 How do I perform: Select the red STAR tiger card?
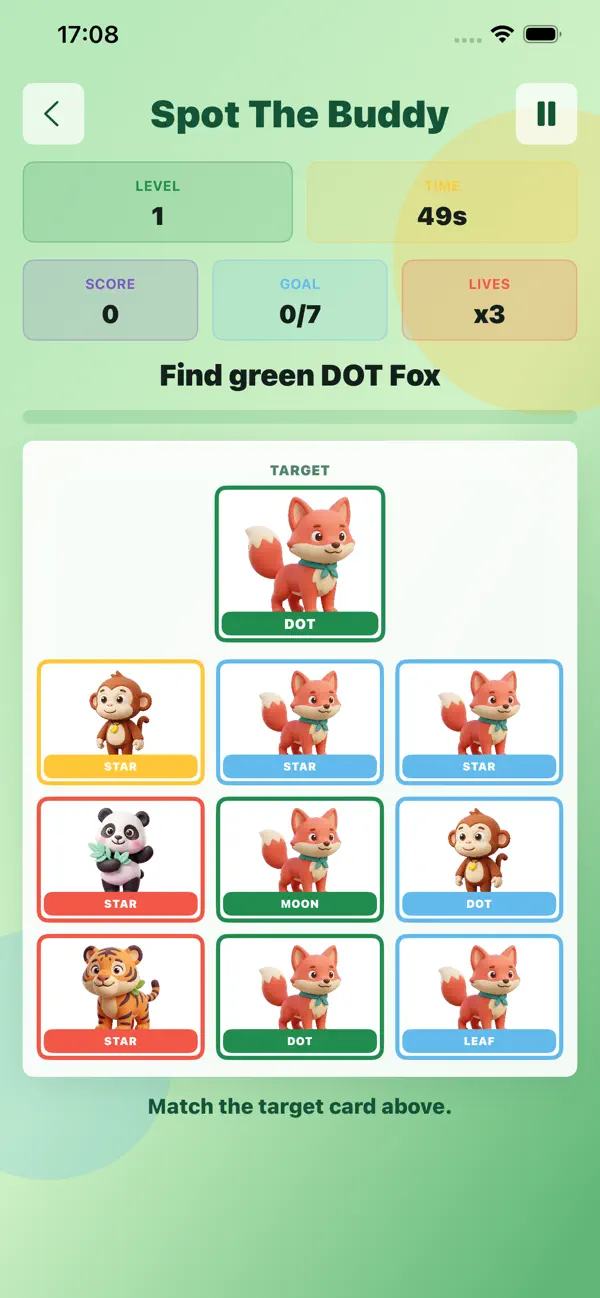(x=121, y=996)
